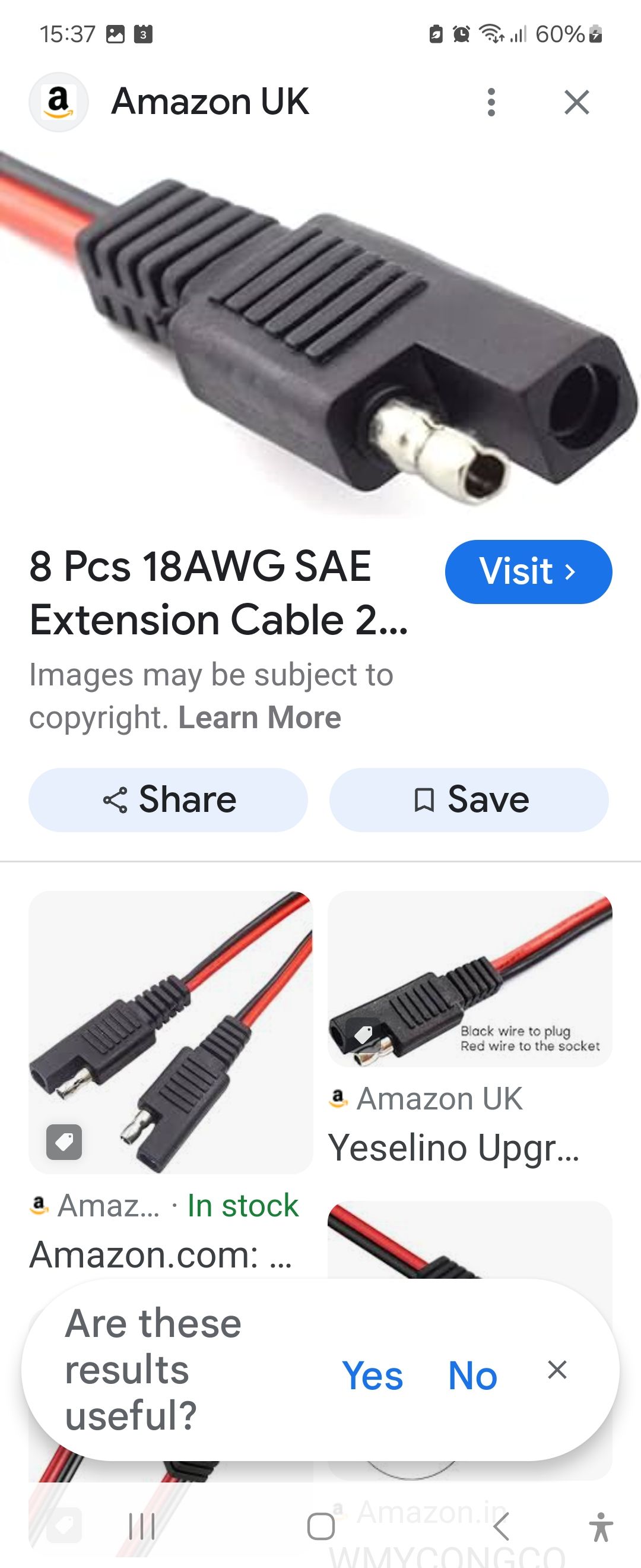
Task: Save this image to collections
Action: (x=469, y=799)
